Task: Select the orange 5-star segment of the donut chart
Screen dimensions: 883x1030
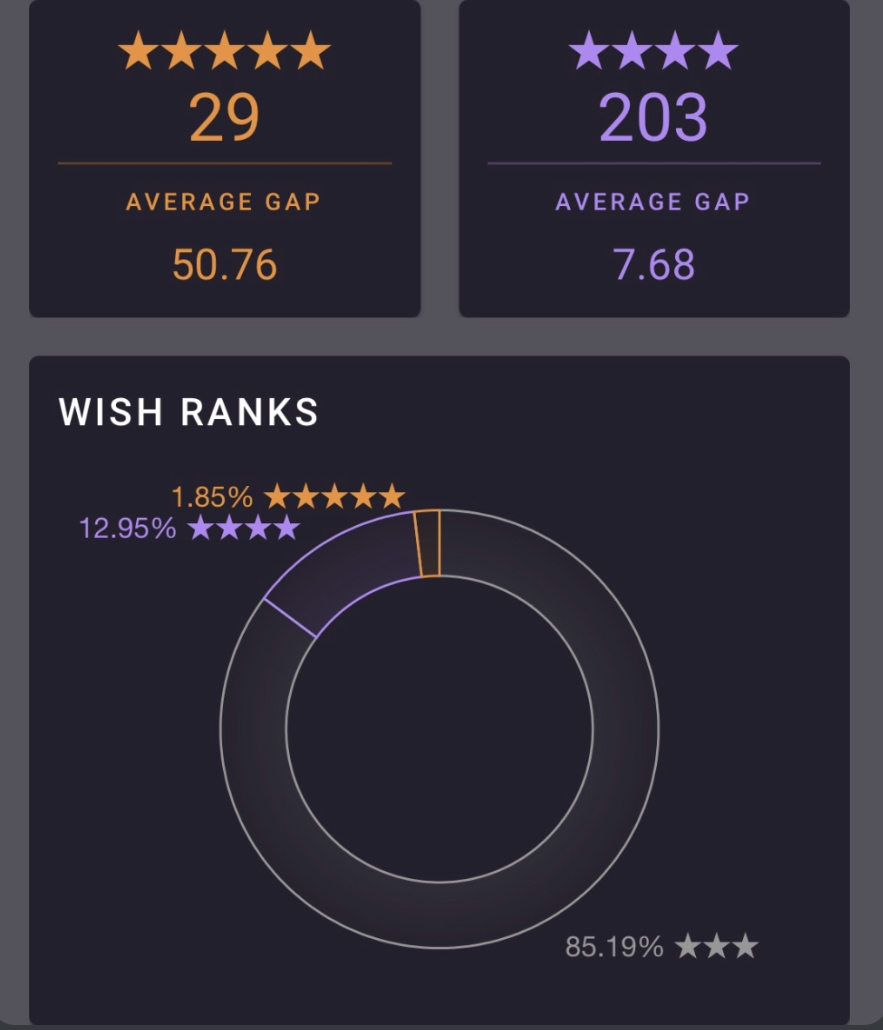Action: click(x=428, y=543)
